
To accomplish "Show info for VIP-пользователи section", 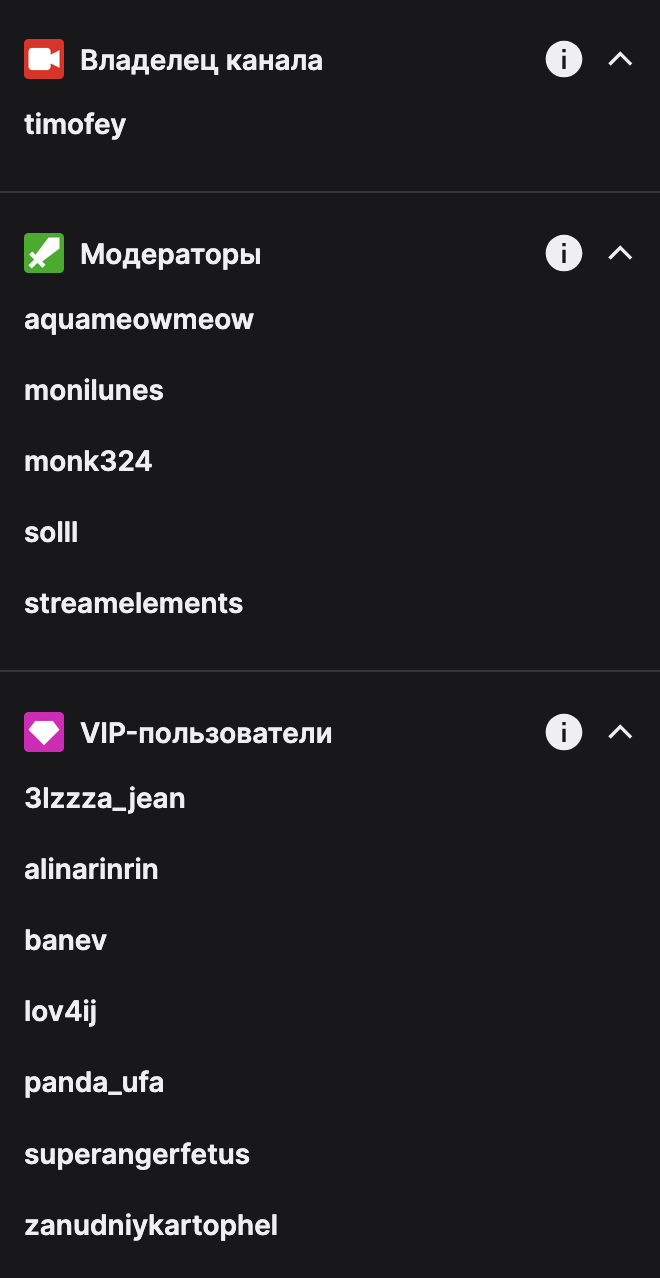I will coord(563,733).
